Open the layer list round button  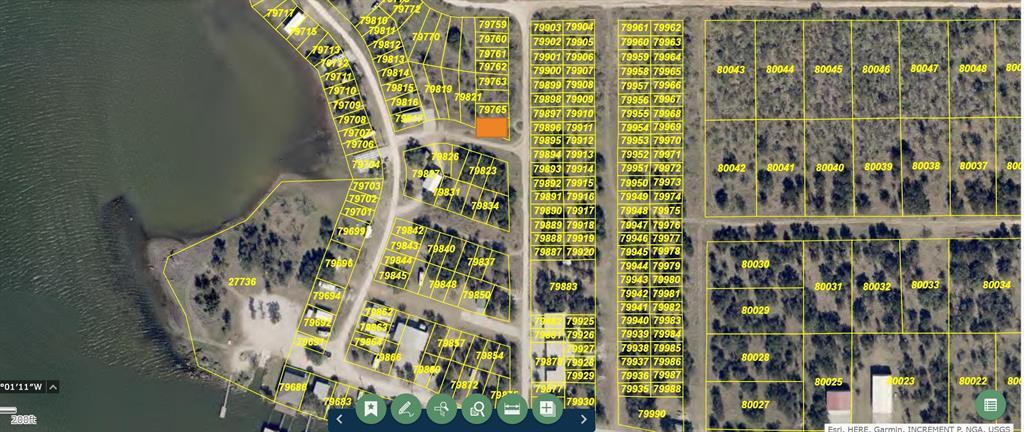coord(990,405)
